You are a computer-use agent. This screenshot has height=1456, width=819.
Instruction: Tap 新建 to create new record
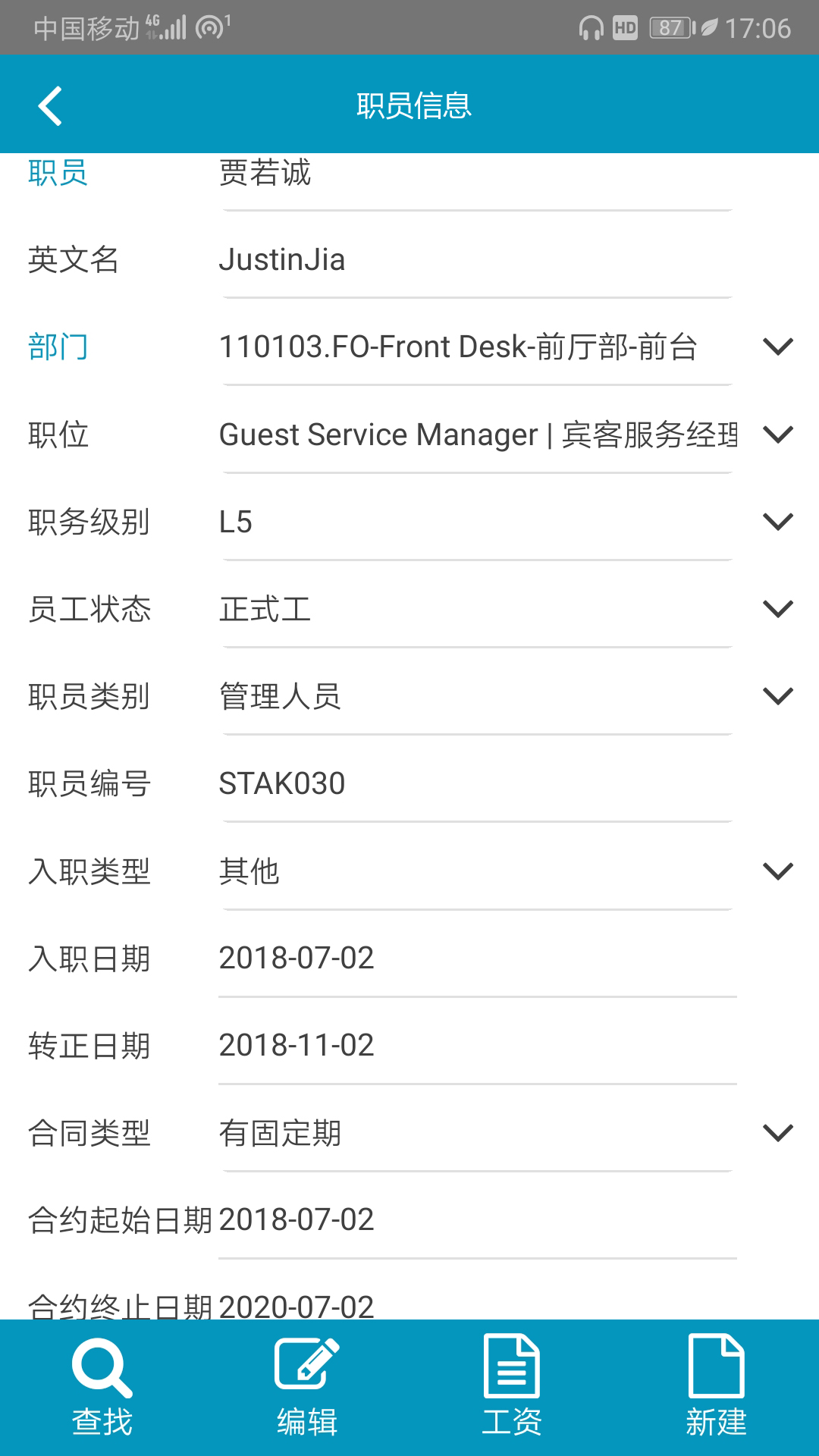click(716, 1388)
